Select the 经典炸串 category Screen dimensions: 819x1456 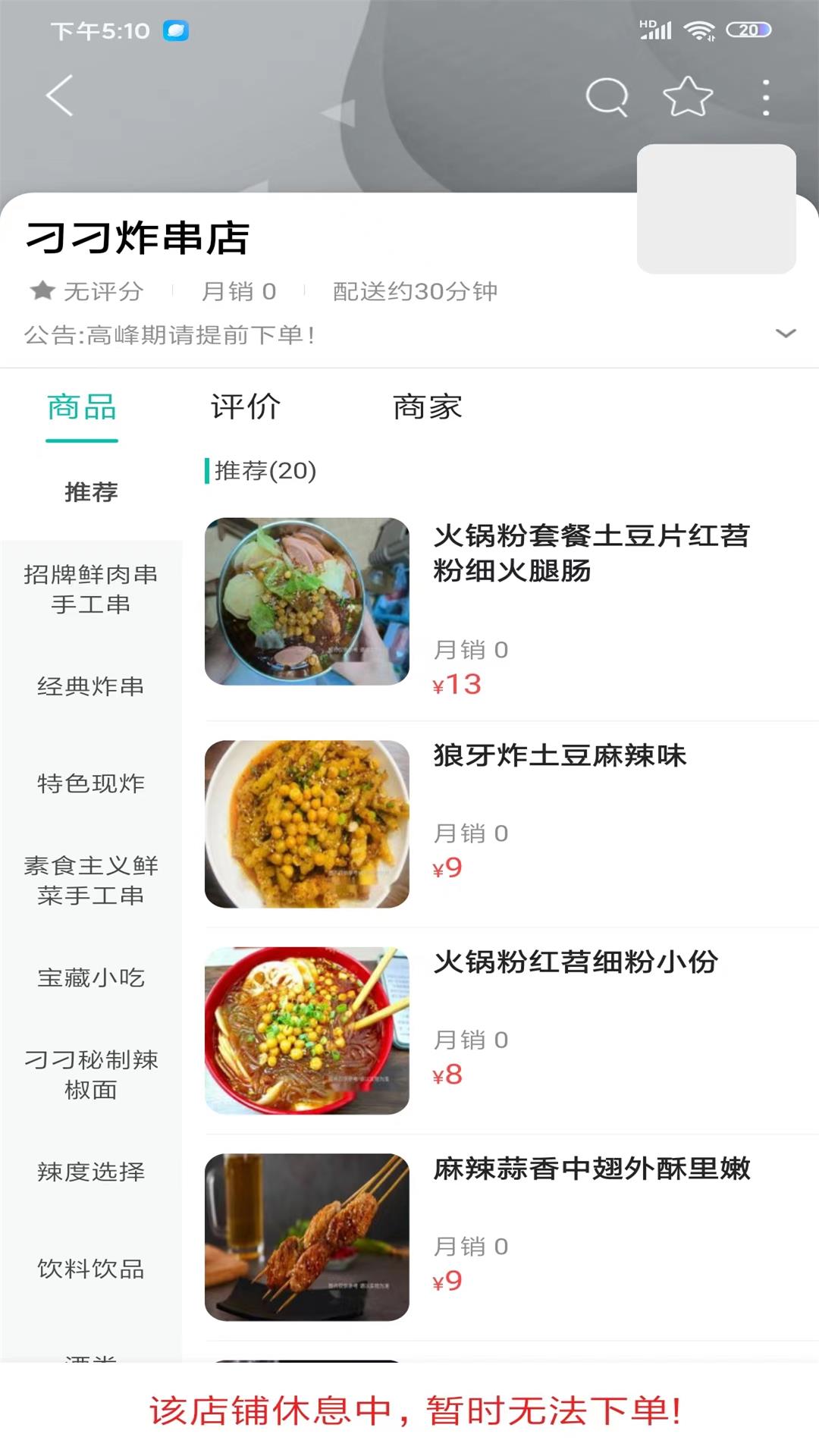pos(89,686)
